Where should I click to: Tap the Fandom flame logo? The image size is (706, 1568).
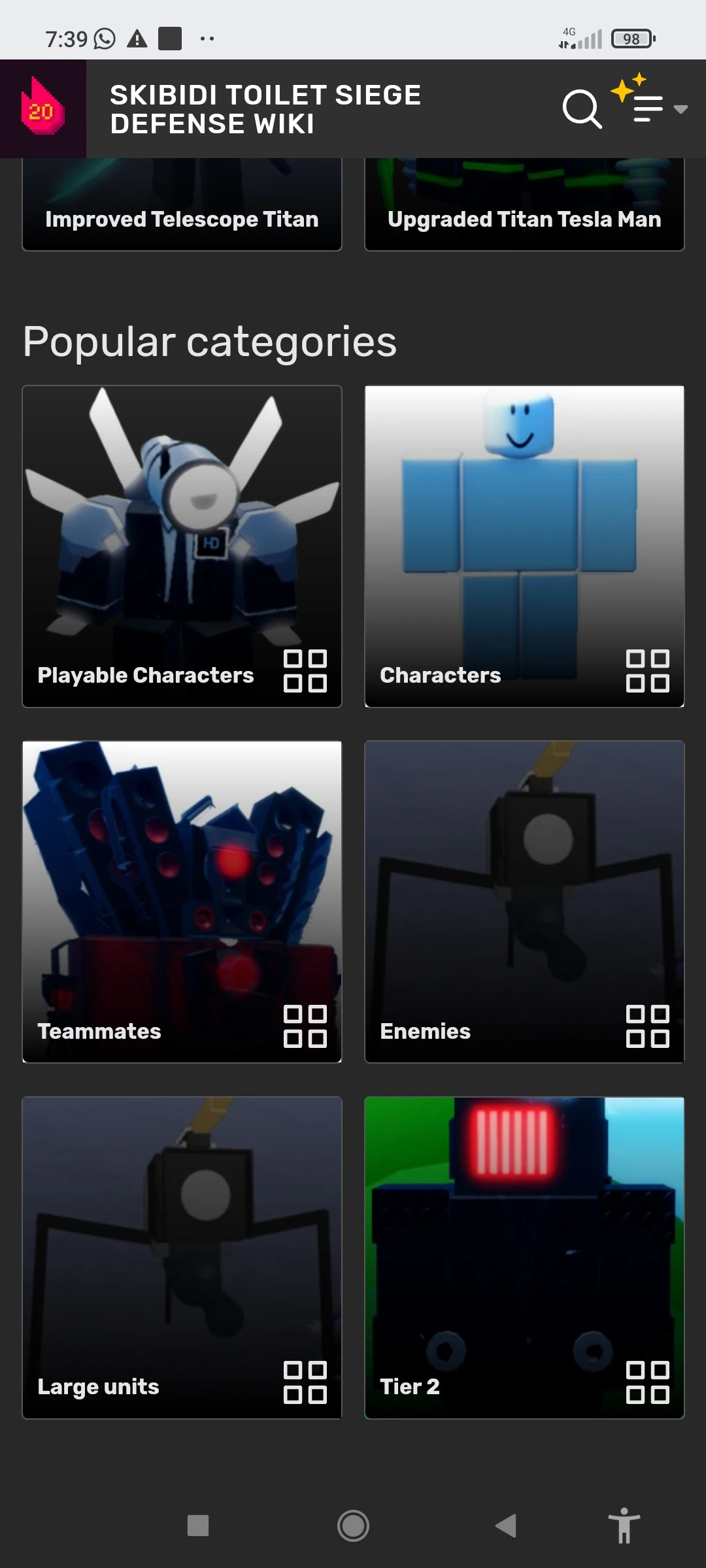(x=42, y=108)
